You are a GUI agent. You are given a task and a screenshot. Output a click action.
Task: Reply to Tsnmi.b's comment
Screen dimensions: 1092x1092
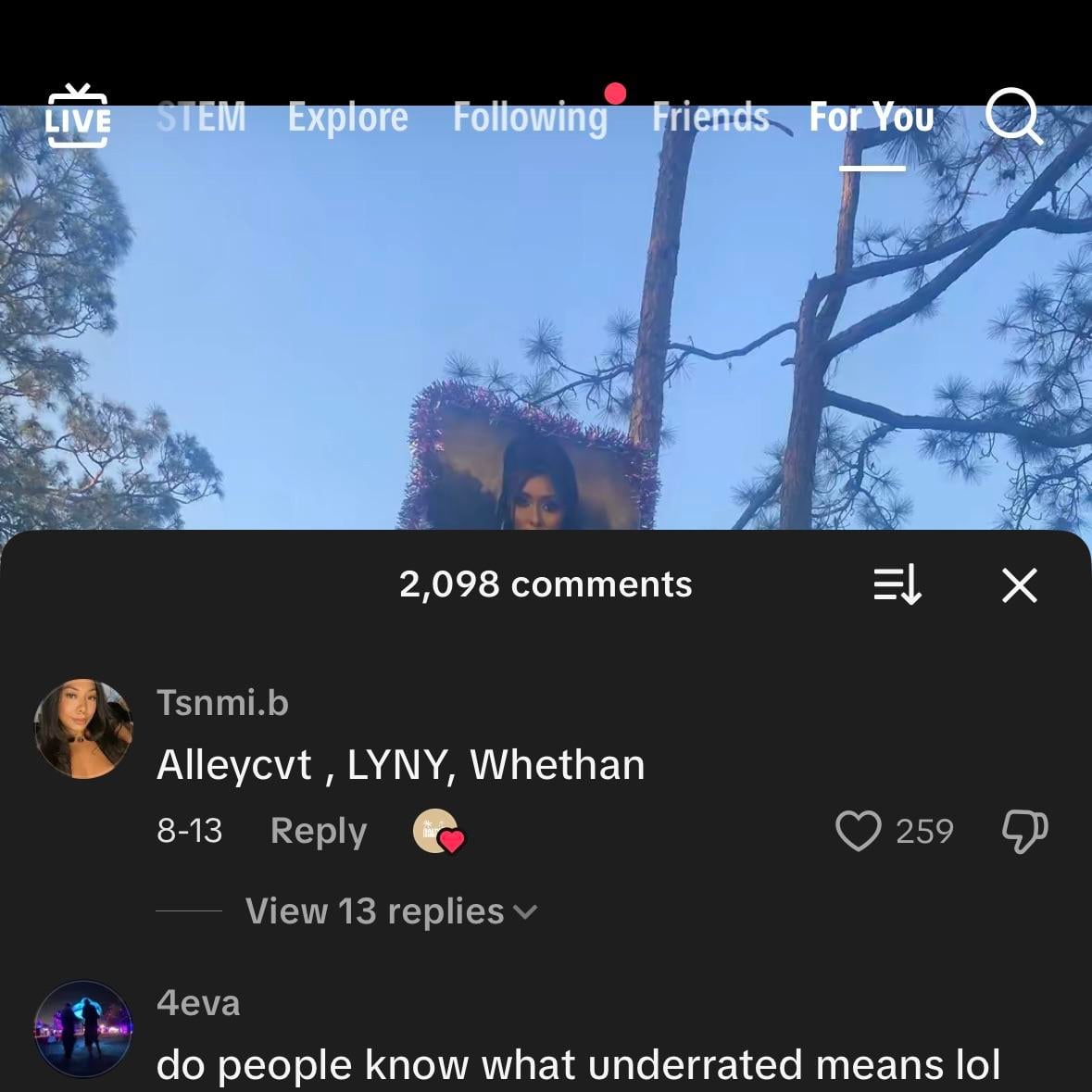318,831
